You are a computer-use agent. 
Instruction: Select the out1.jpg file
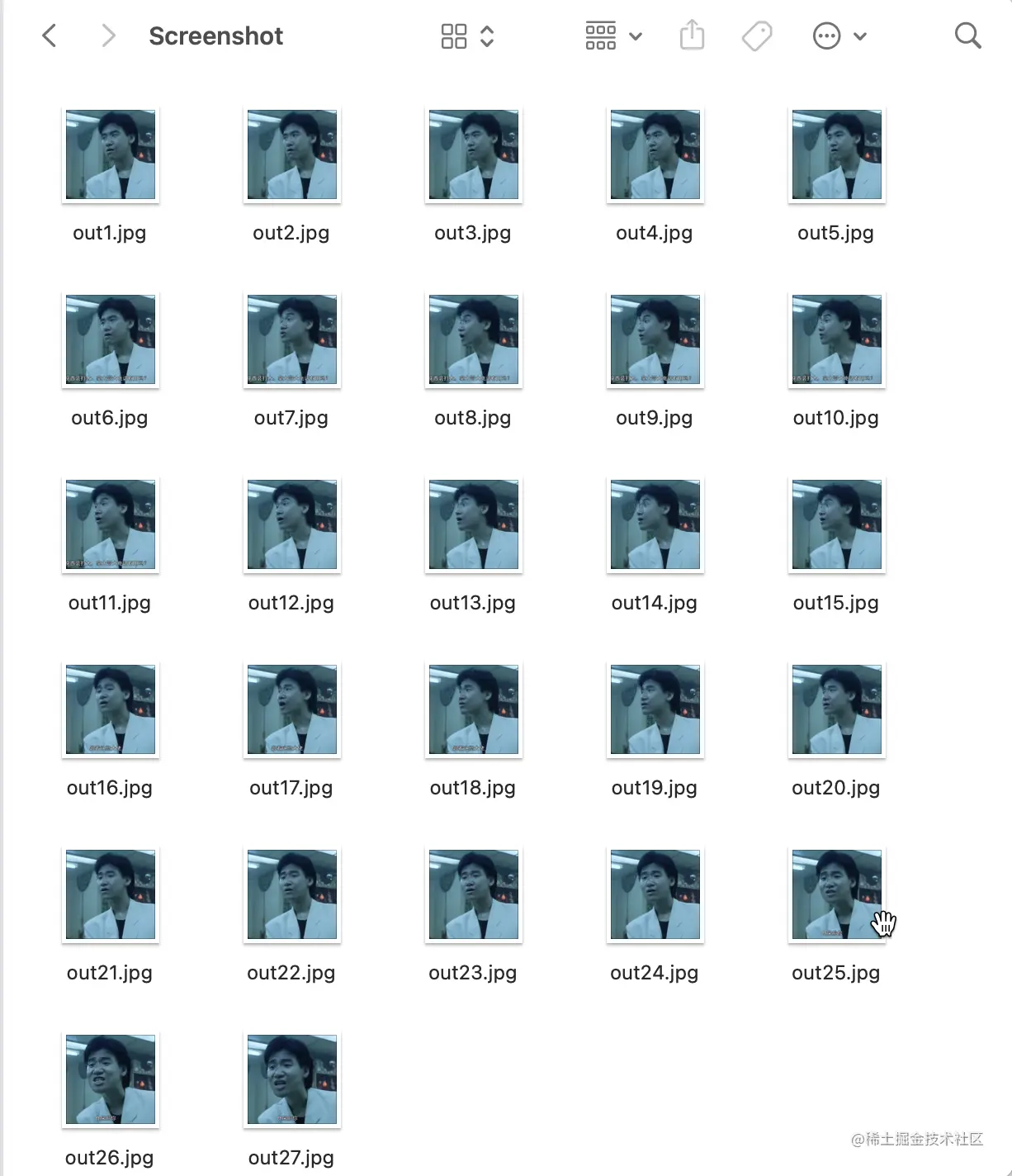pyautogui.click(x=111, y=155)
